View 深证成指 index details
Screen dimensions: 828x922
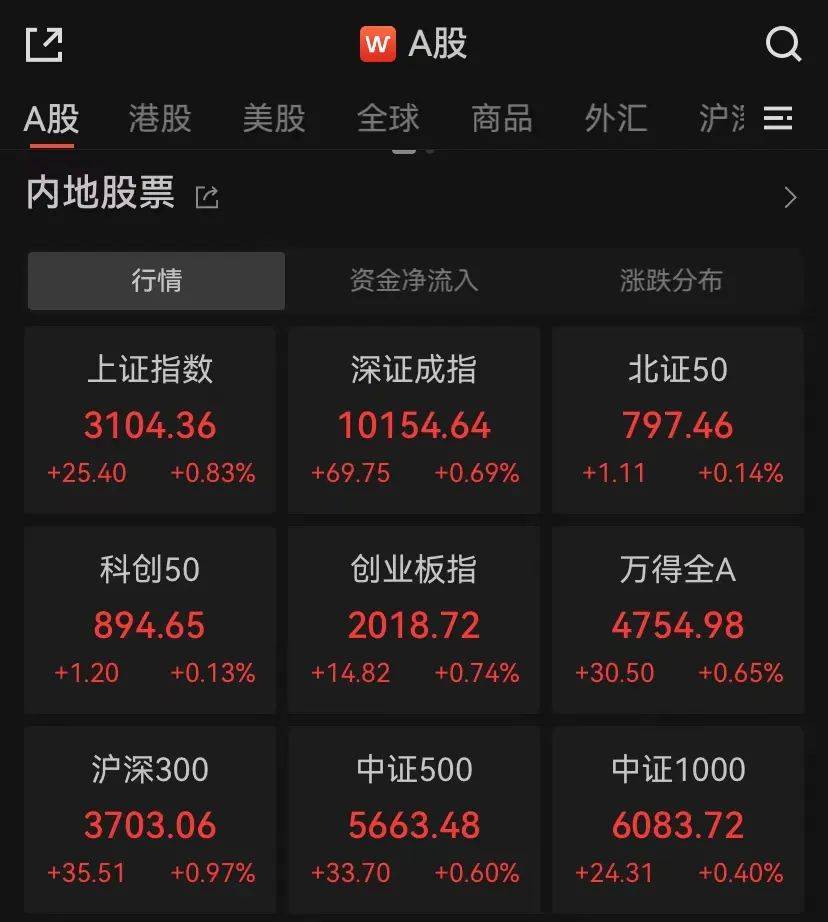point(414,420)
